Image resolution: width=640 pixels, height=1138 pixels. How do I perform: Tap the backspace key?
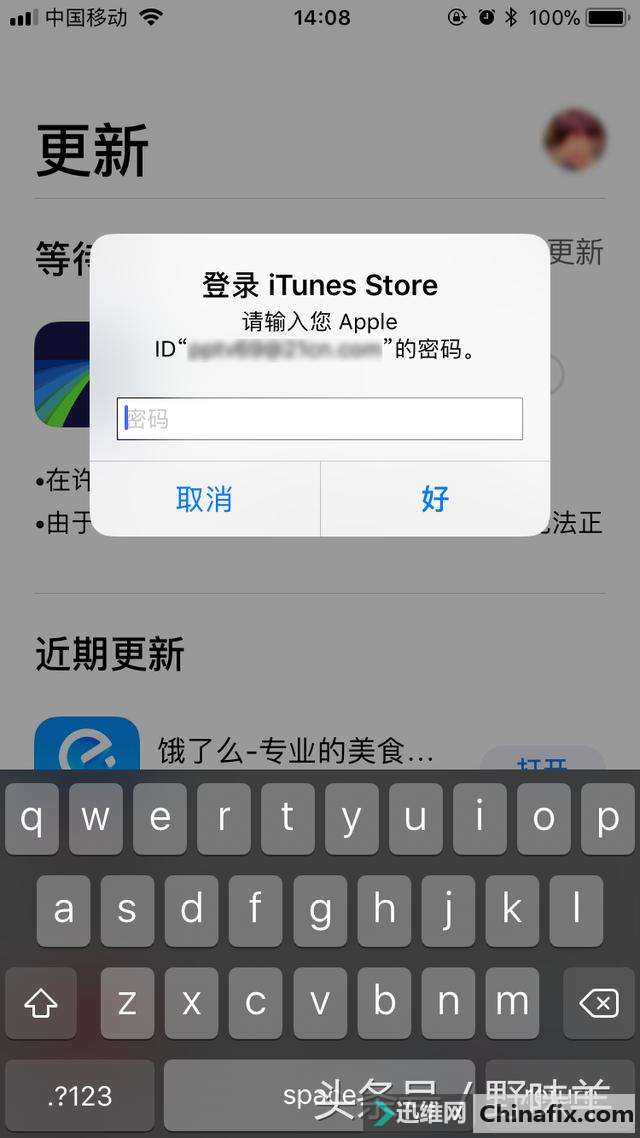click(598, 1003)
